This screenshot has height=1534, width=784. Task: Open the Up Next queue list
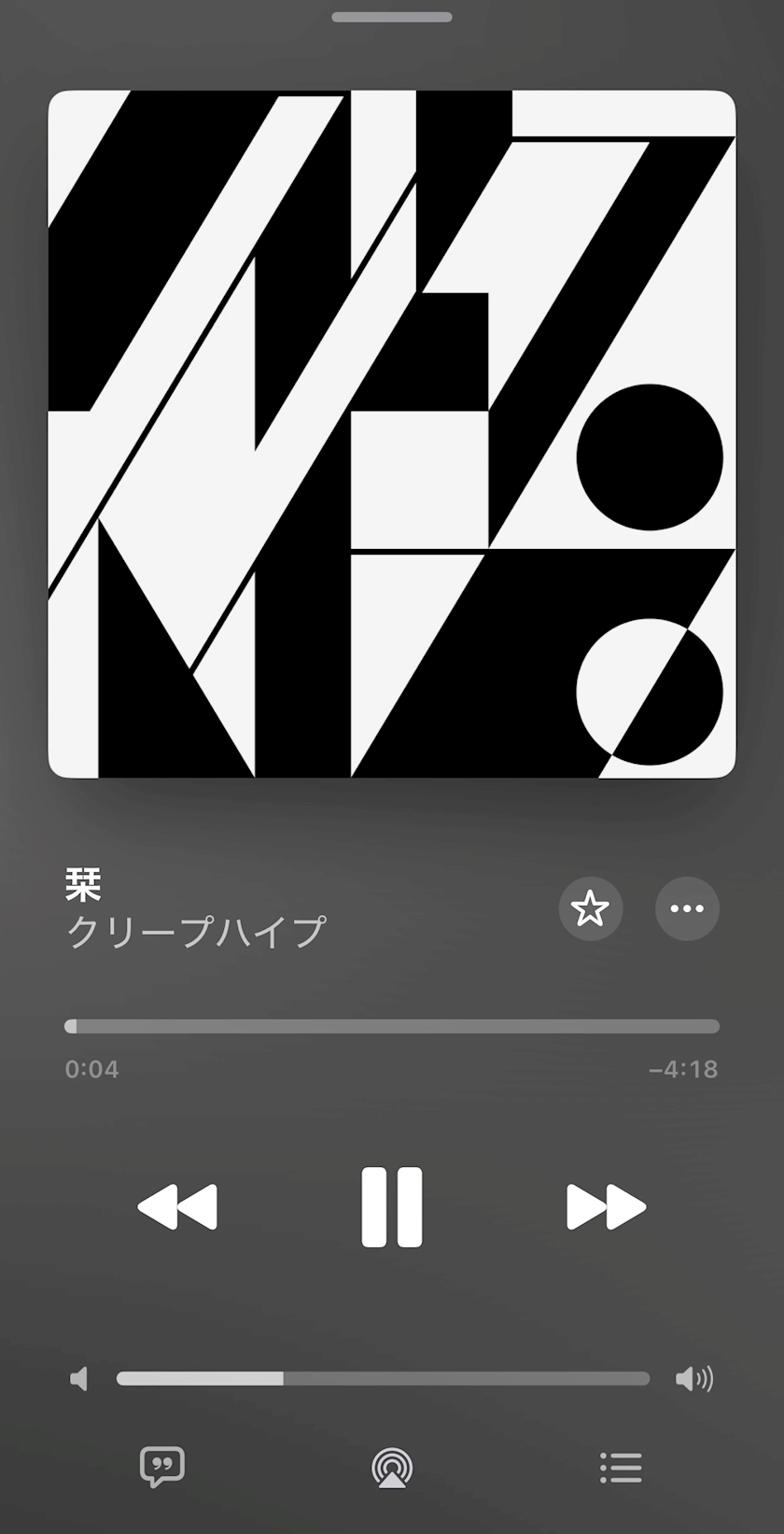(621, 1467)
